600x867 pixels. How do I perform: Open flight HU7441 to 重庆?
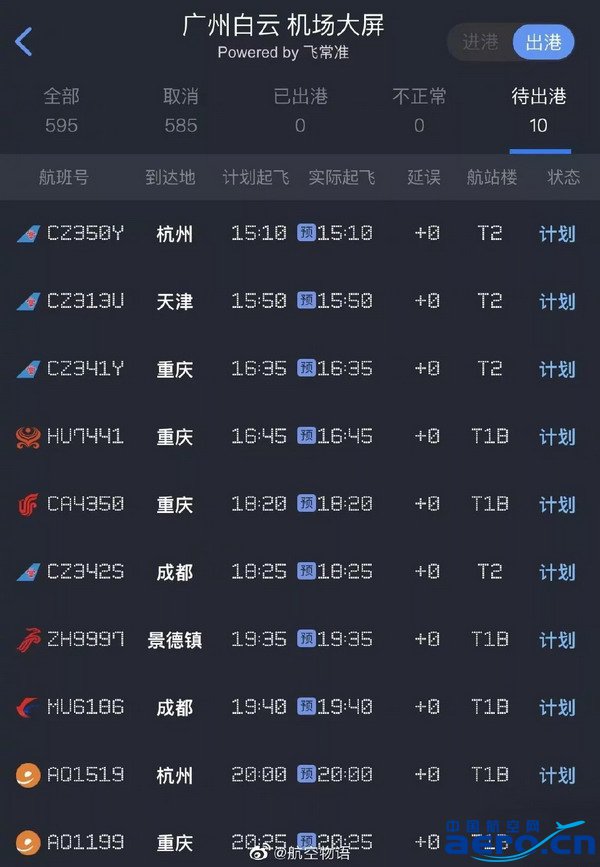300,437
